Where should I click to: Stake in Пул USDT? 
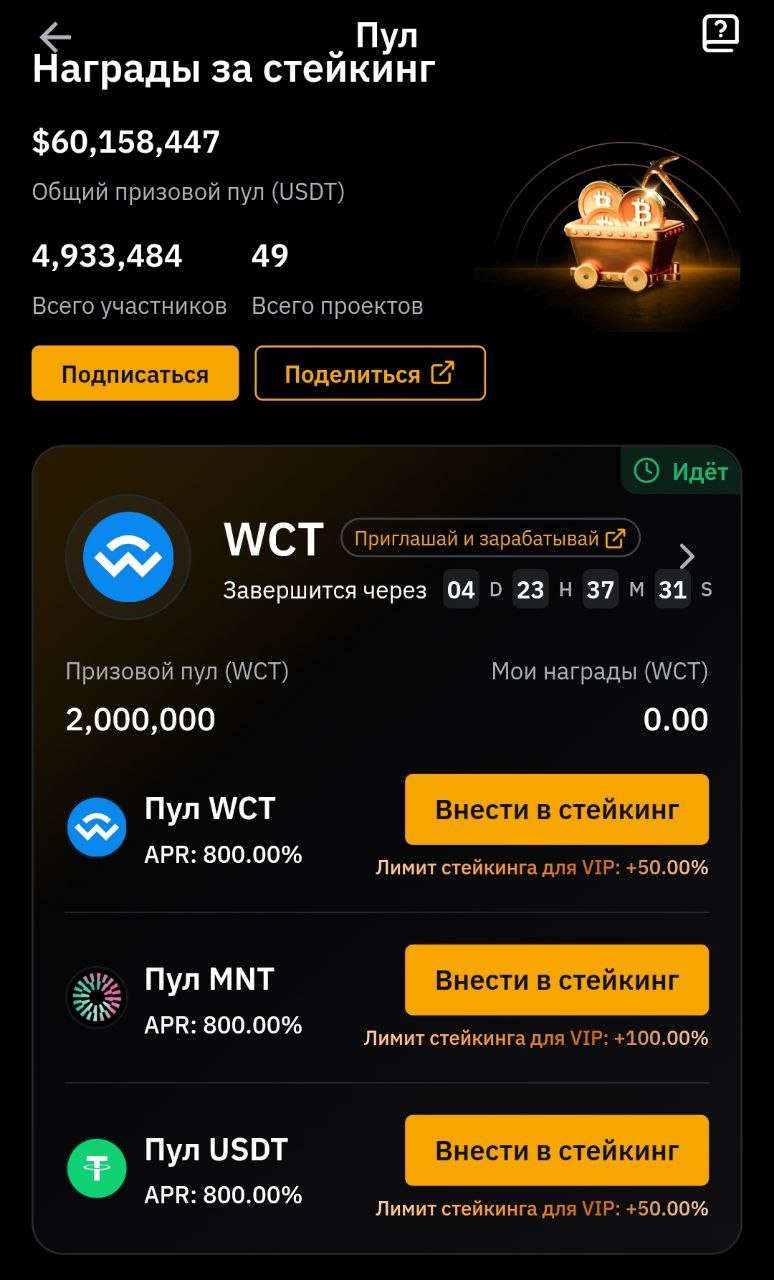[556, 1150]
